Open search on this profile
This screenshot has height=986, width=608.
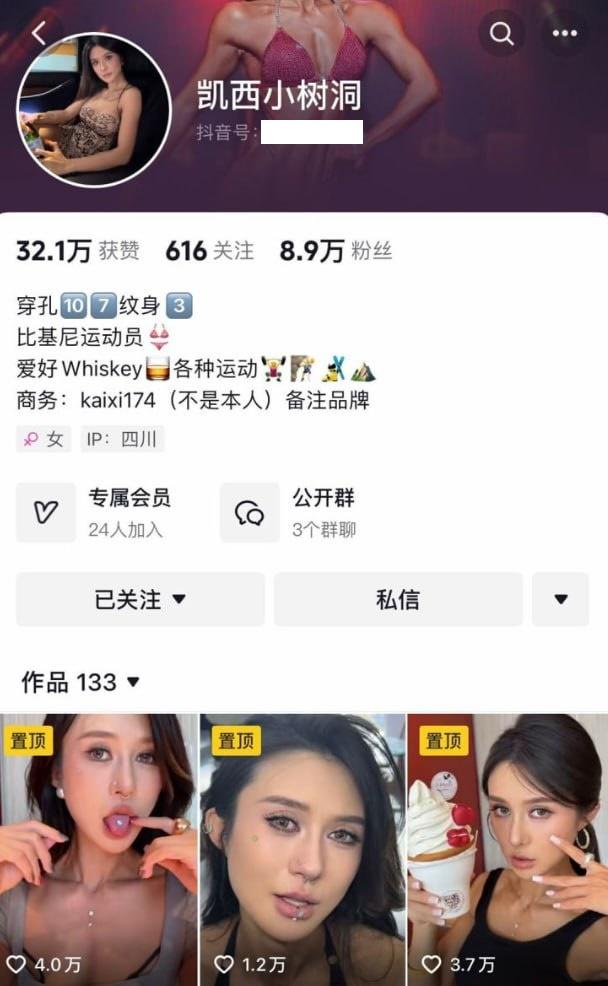pos(501,34)
